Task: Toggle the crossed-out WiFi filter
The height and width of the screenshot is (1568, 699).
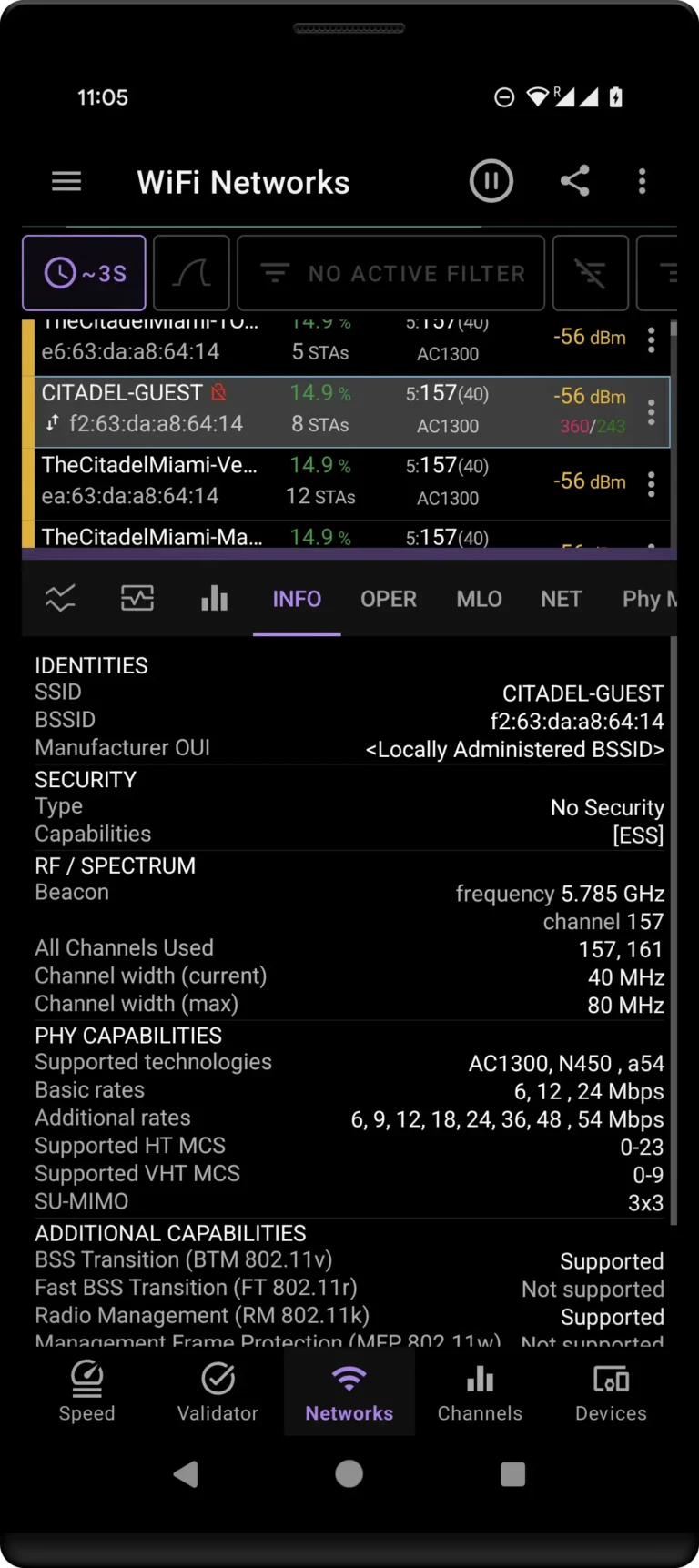Action: tap(590, 272)
